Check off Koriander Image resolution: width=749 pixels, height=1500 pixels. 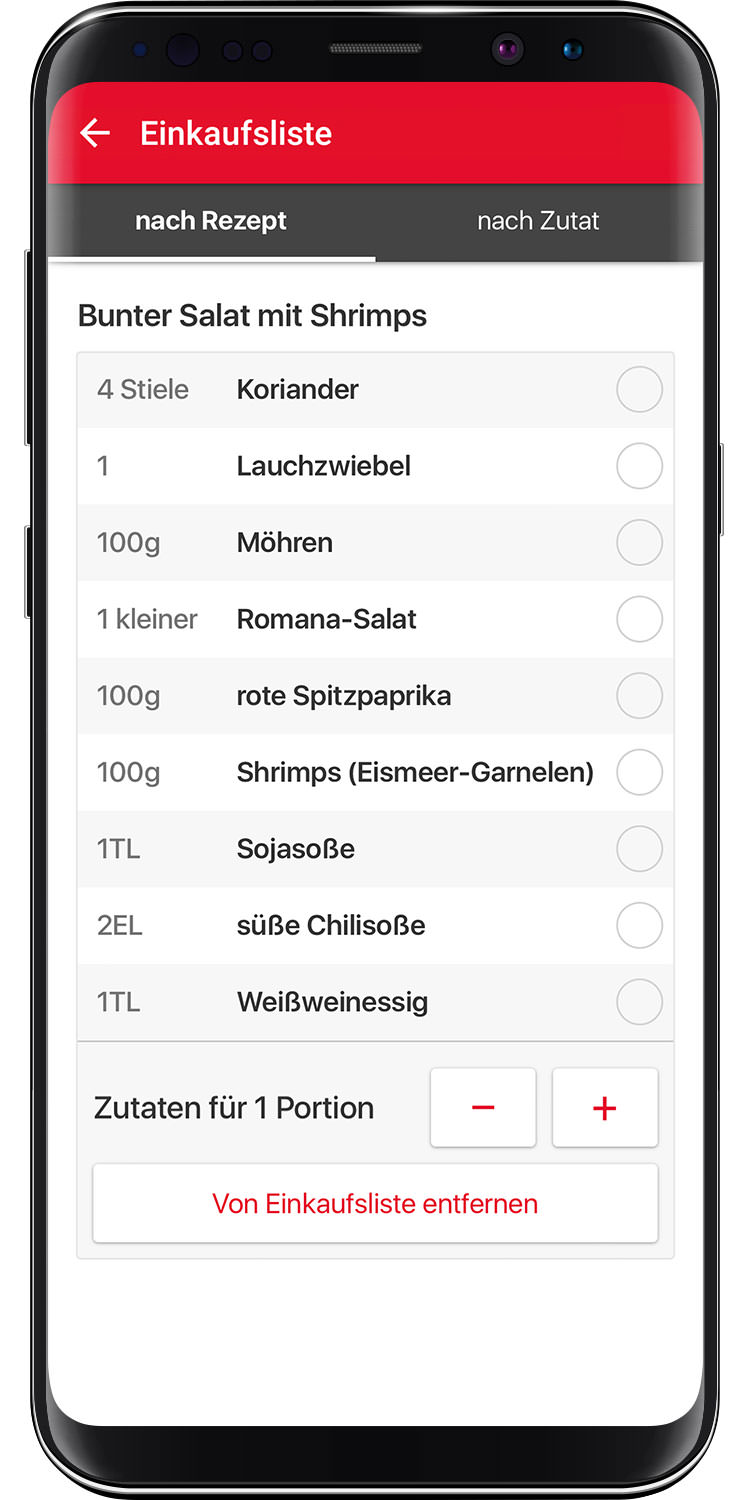(639, 390)
